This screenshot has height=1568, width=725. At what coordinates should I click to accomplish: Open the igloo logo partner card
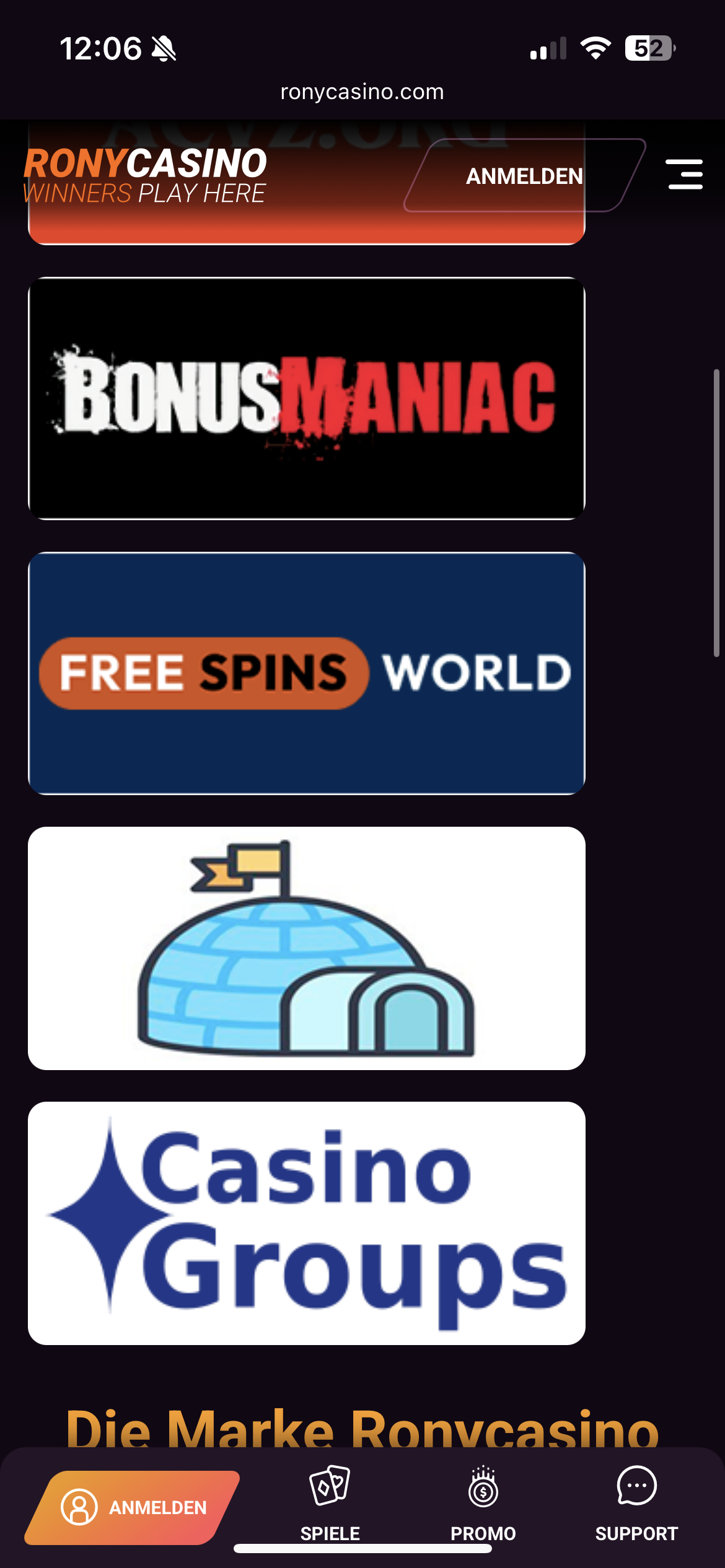pos(307,948)
